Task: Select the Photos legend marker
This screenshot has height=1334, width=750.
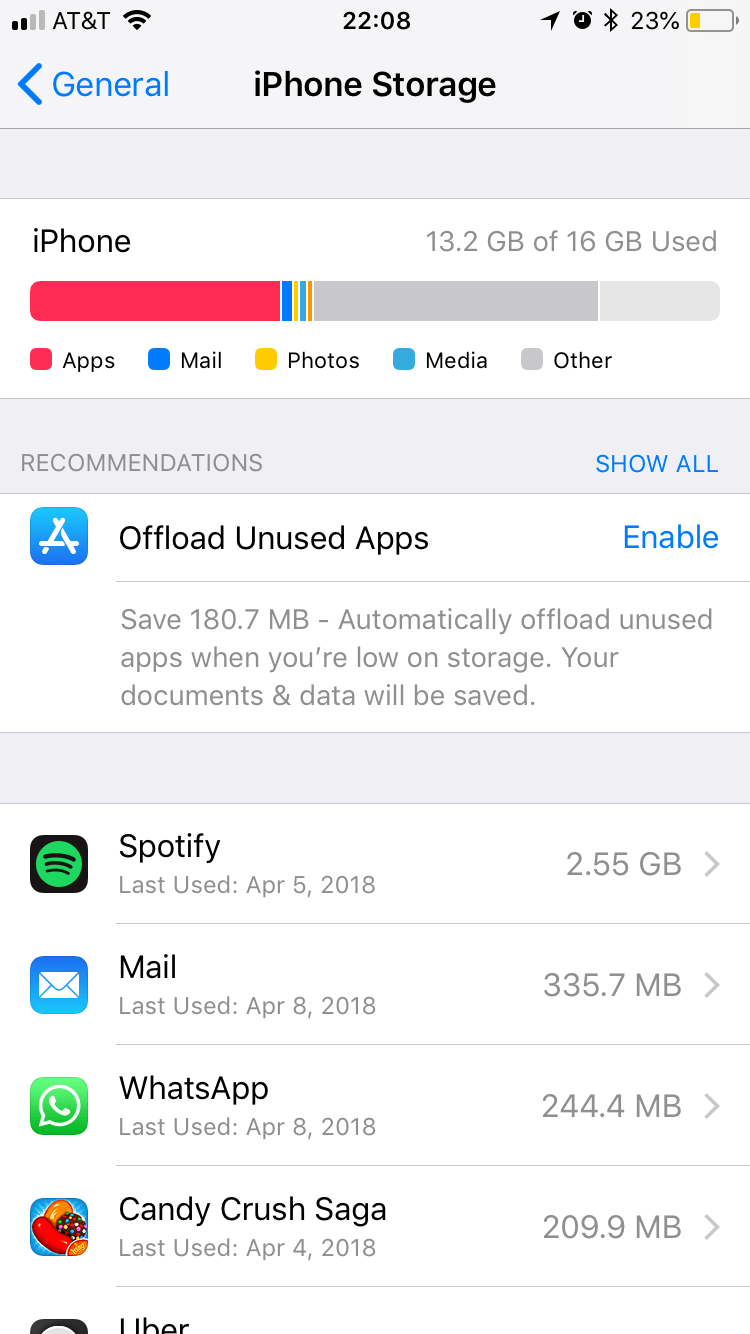Action: 266,360
